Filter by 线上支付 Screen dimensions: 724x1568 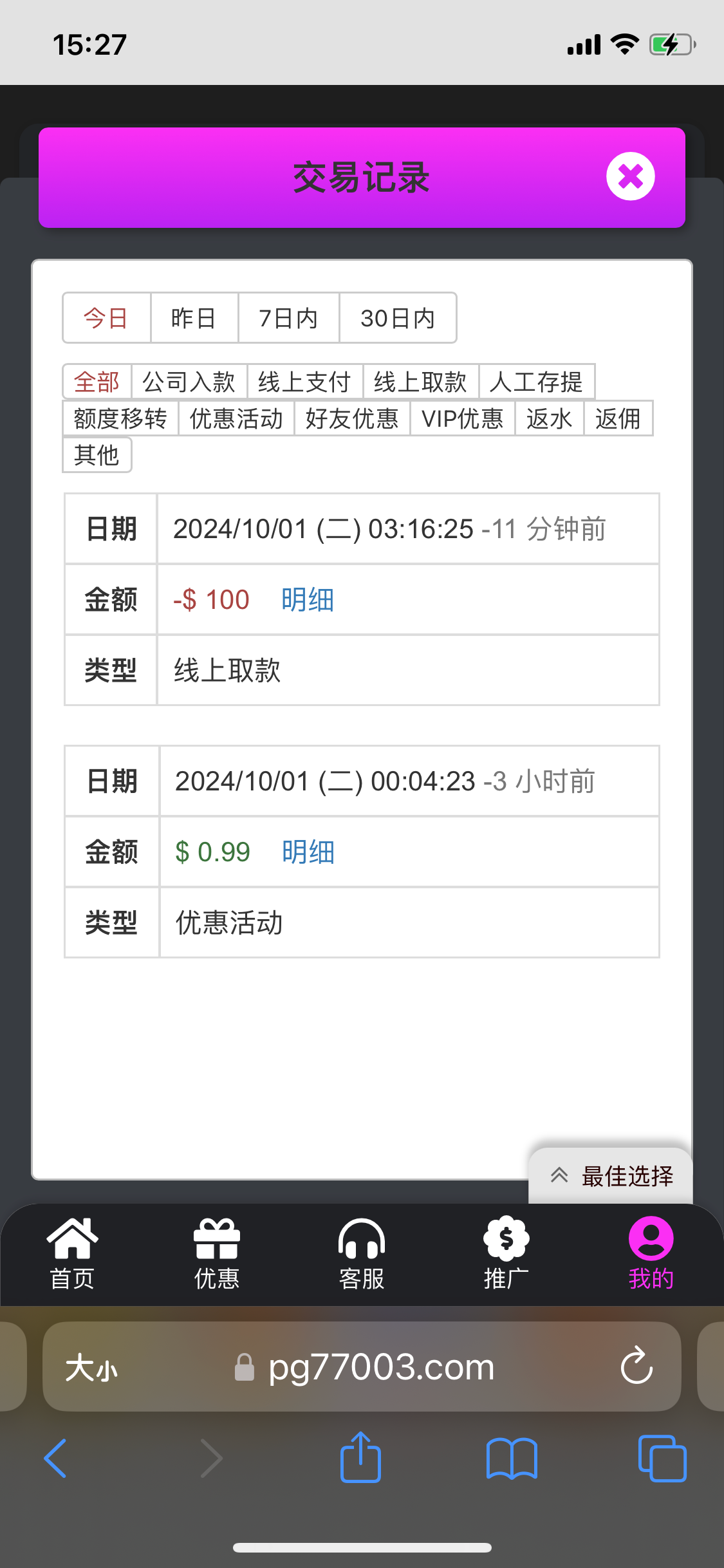305,382
